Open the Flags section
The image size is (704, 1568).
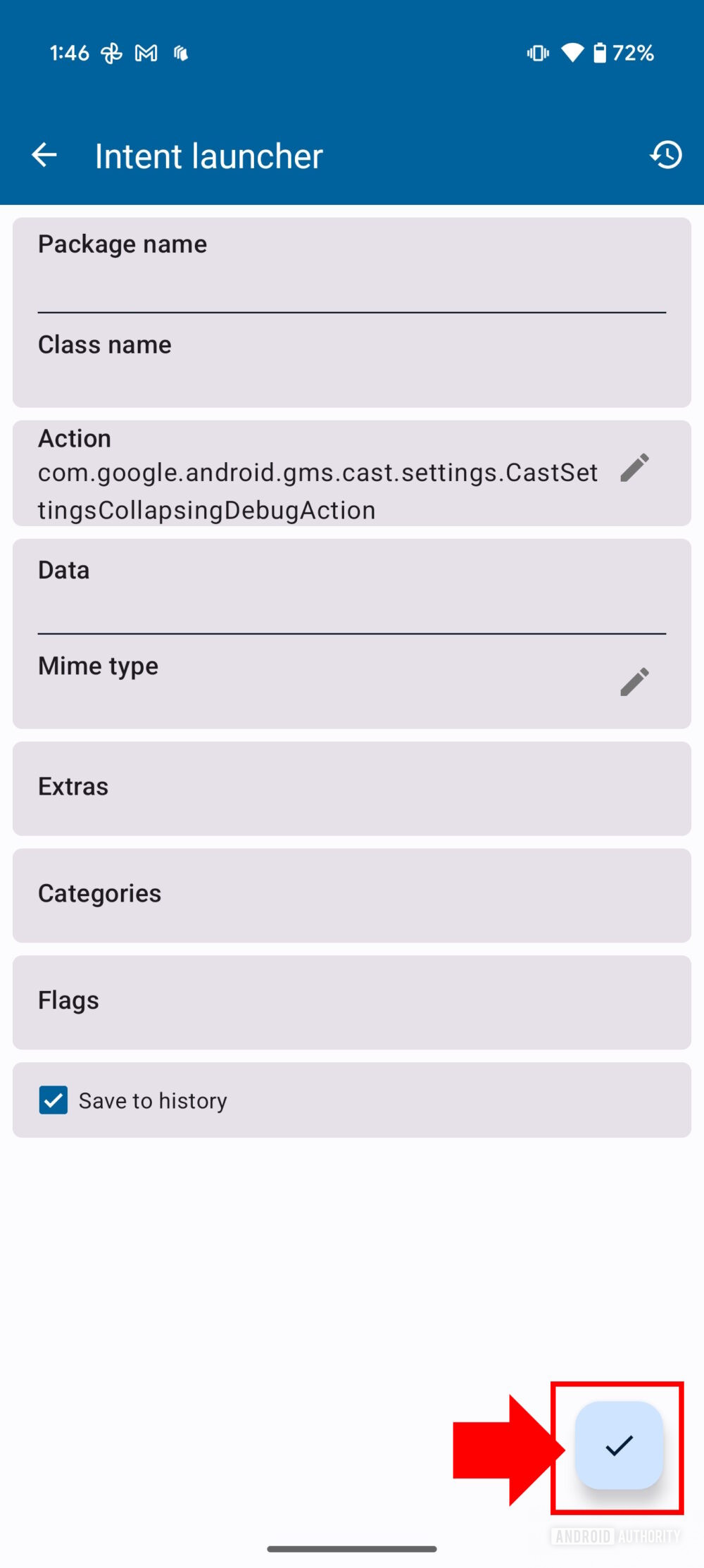tap(352, 1002)
